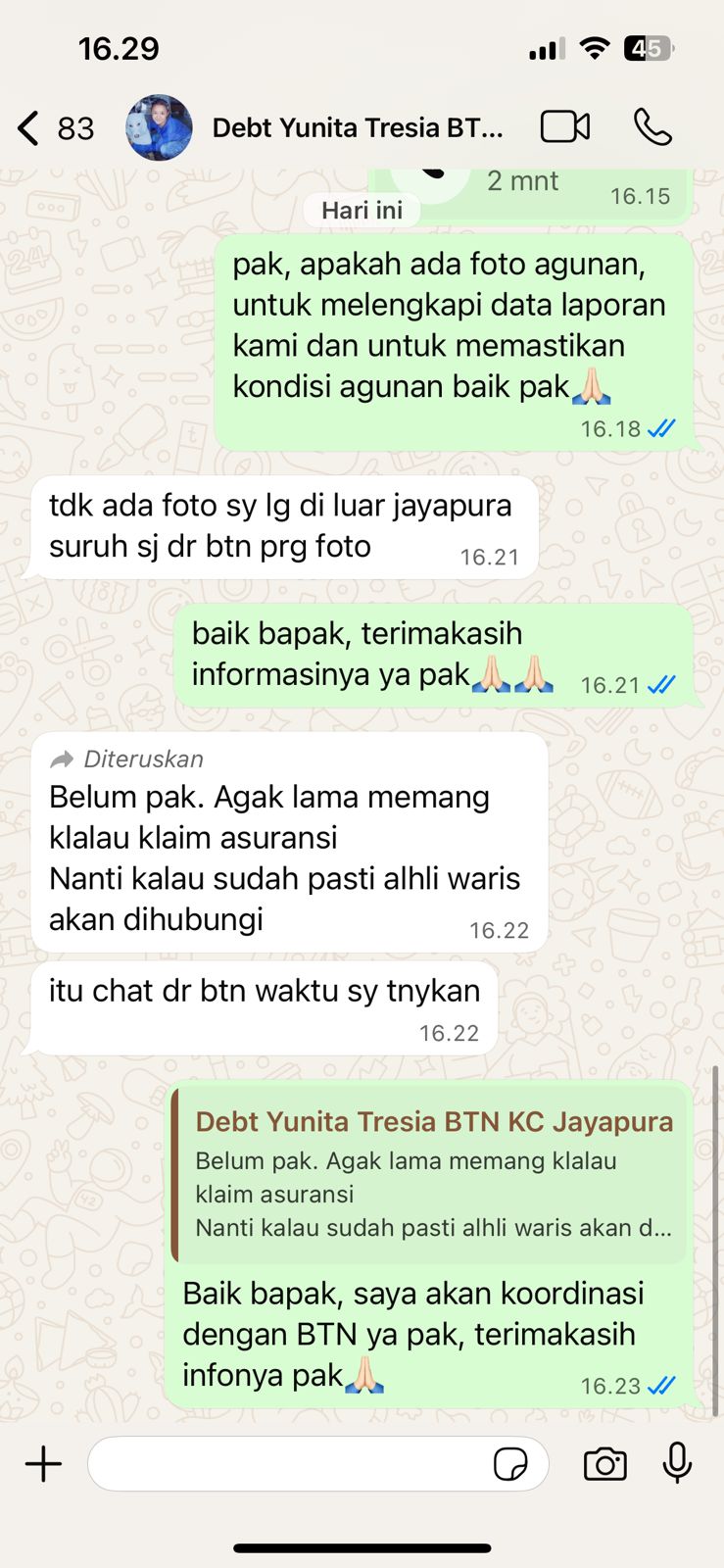724x1568 pixels.
Task: Go back to the chat list
Action: pos(29,128)
